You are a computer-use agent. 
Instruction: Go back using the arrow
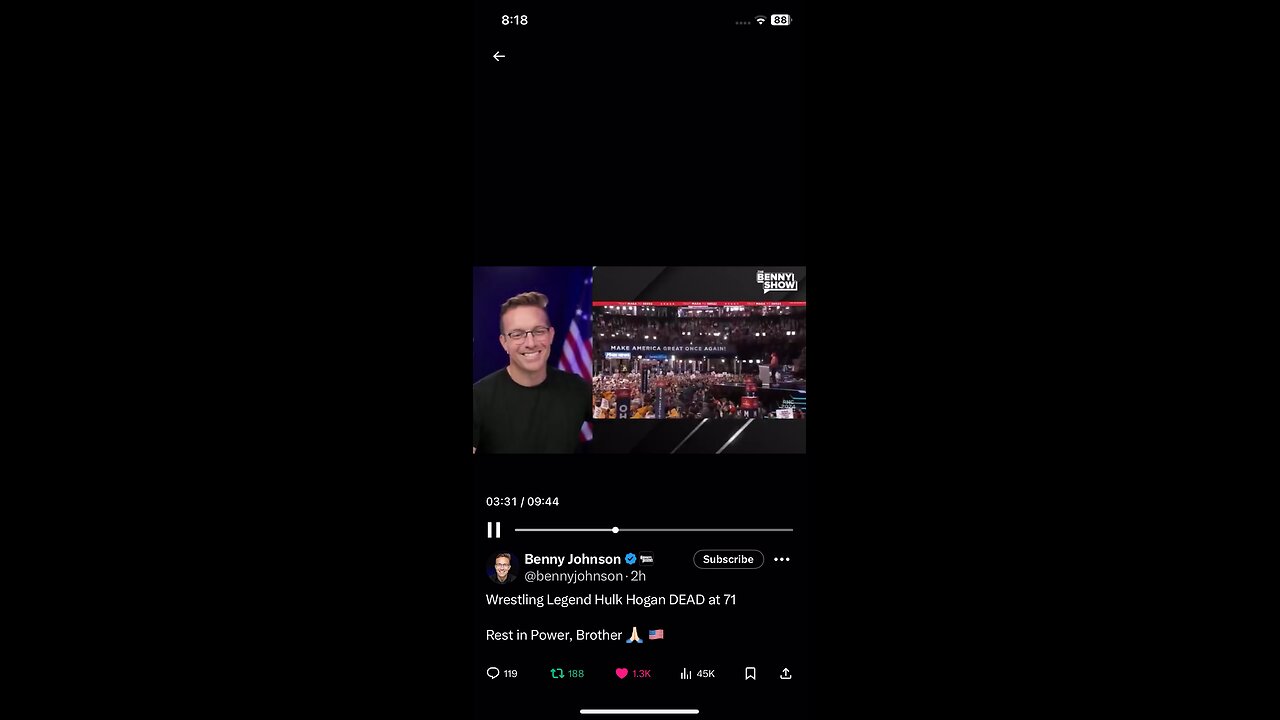point(499,57)
